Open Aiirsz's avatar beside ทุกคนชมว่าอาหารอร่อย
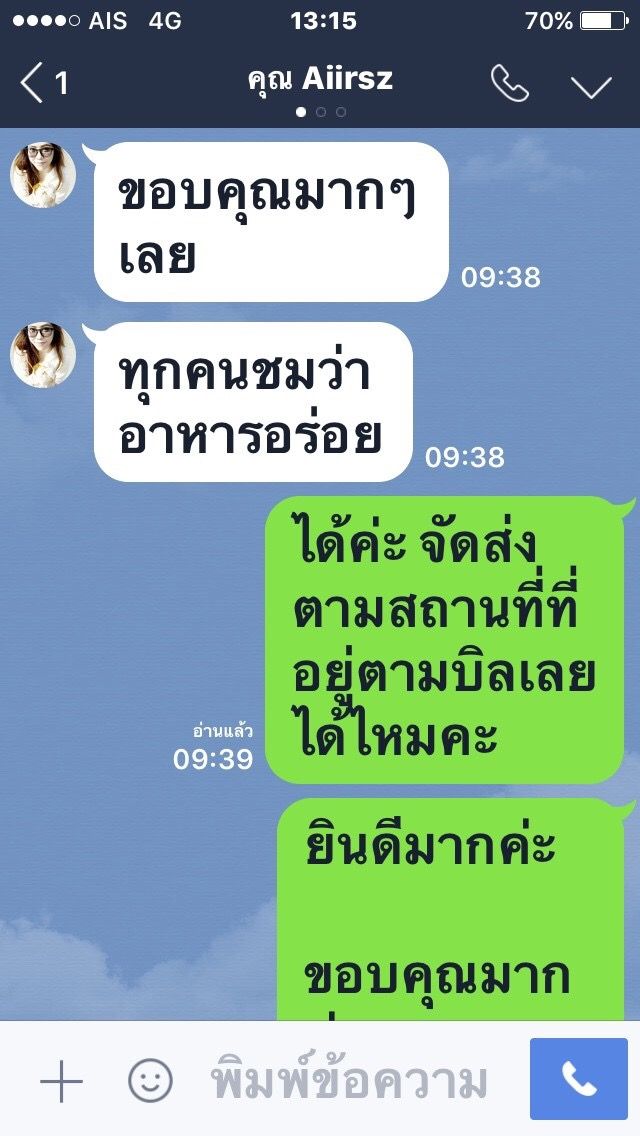 (x=43, y=355)
